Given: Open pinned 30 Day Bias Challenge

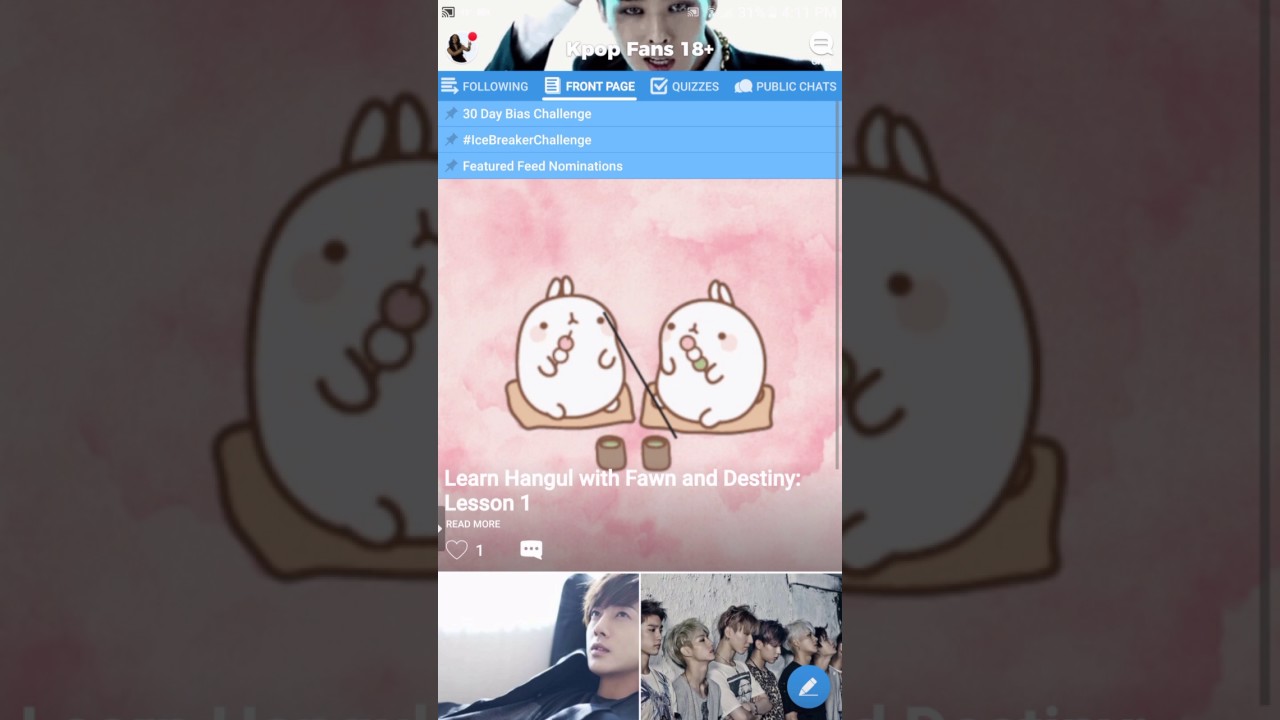Looking at the screenshot, I should [x=527, y=114].
